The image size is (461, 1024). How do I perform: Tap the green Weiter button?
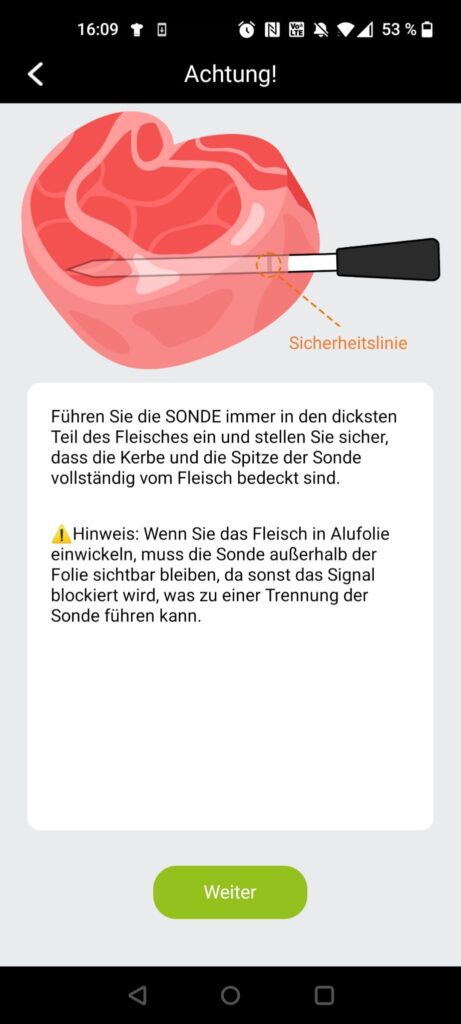[x=230, y=892]
